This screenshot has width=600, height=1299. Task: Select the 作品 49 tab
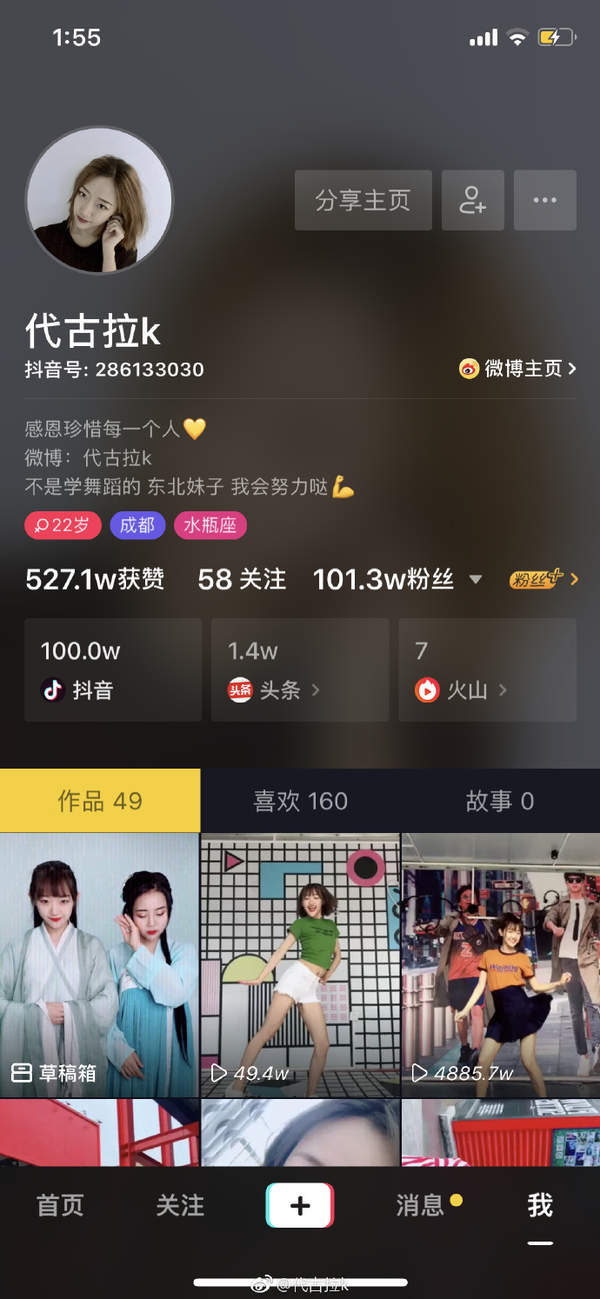(100, 801)
